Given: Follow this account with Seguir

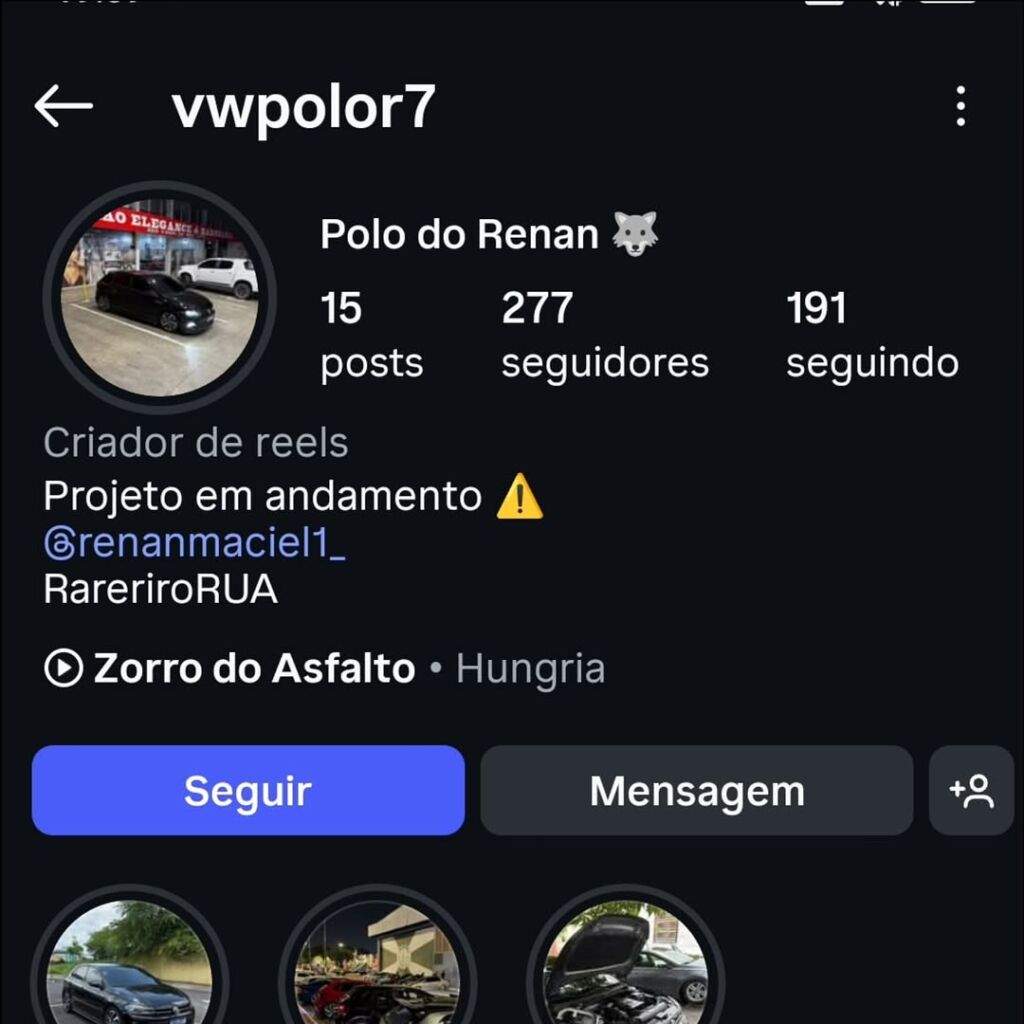Looking at the screenshot, I should (248, 790).
